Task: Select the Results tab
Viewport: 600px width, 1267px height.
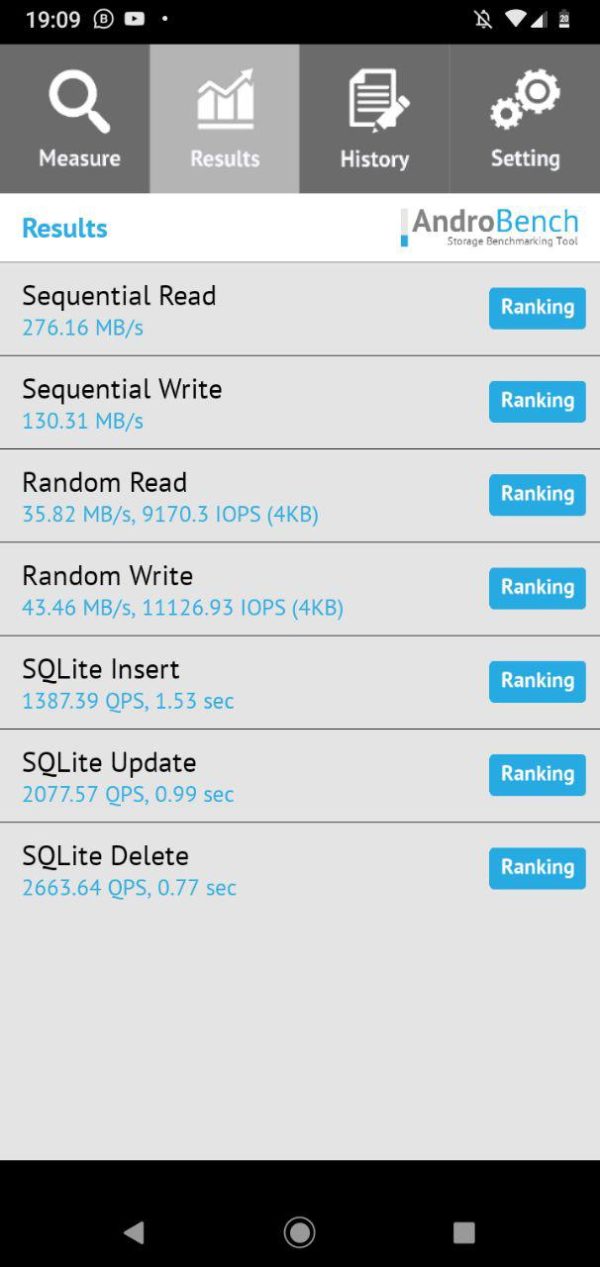Action: coord(225,119)
